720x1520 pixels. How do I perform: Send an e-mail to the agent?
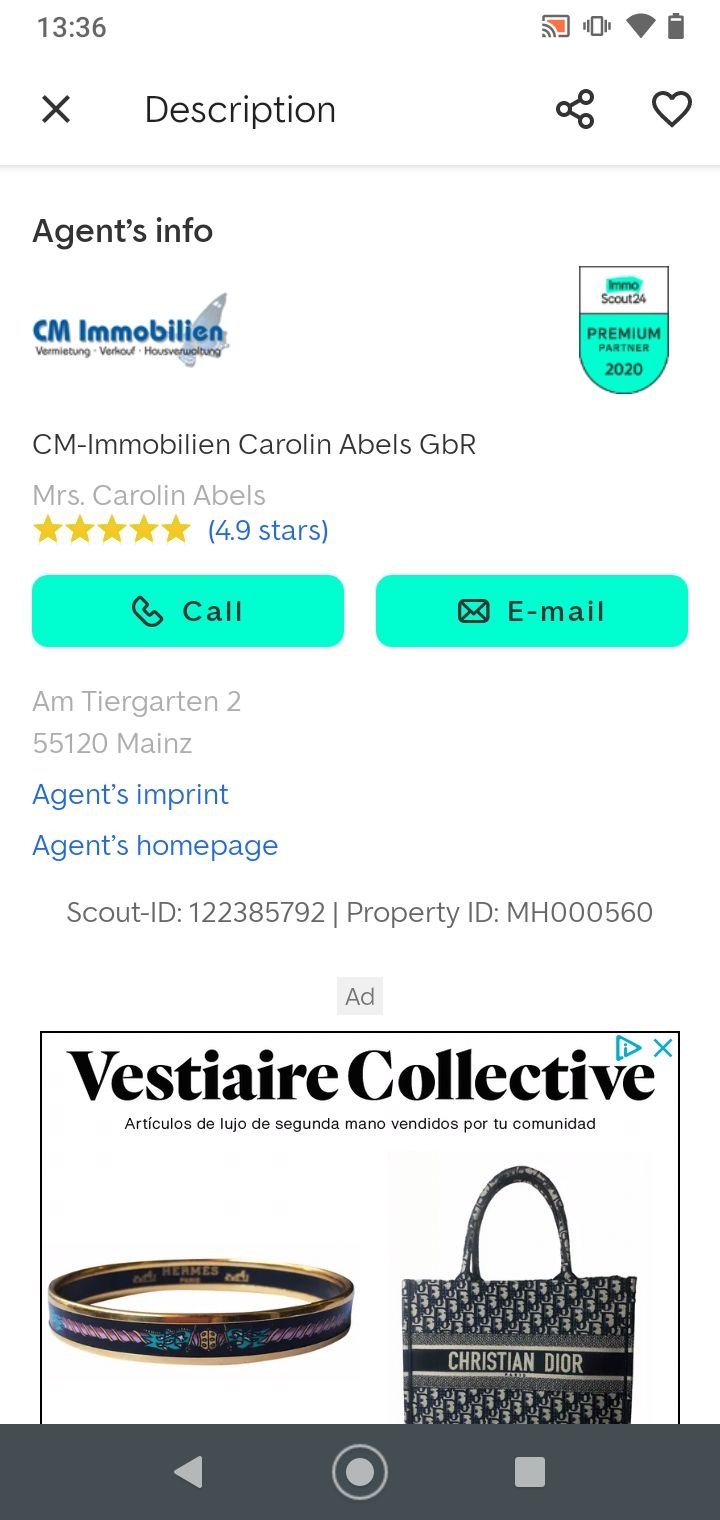tap(531, 611)
